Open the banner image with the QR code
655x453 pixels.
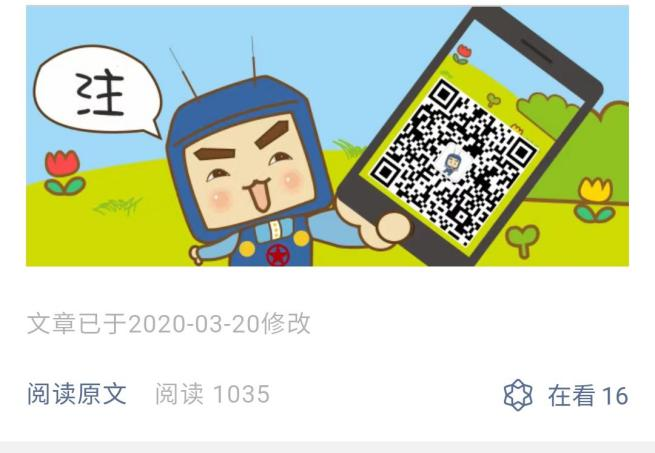coord(327,137)
